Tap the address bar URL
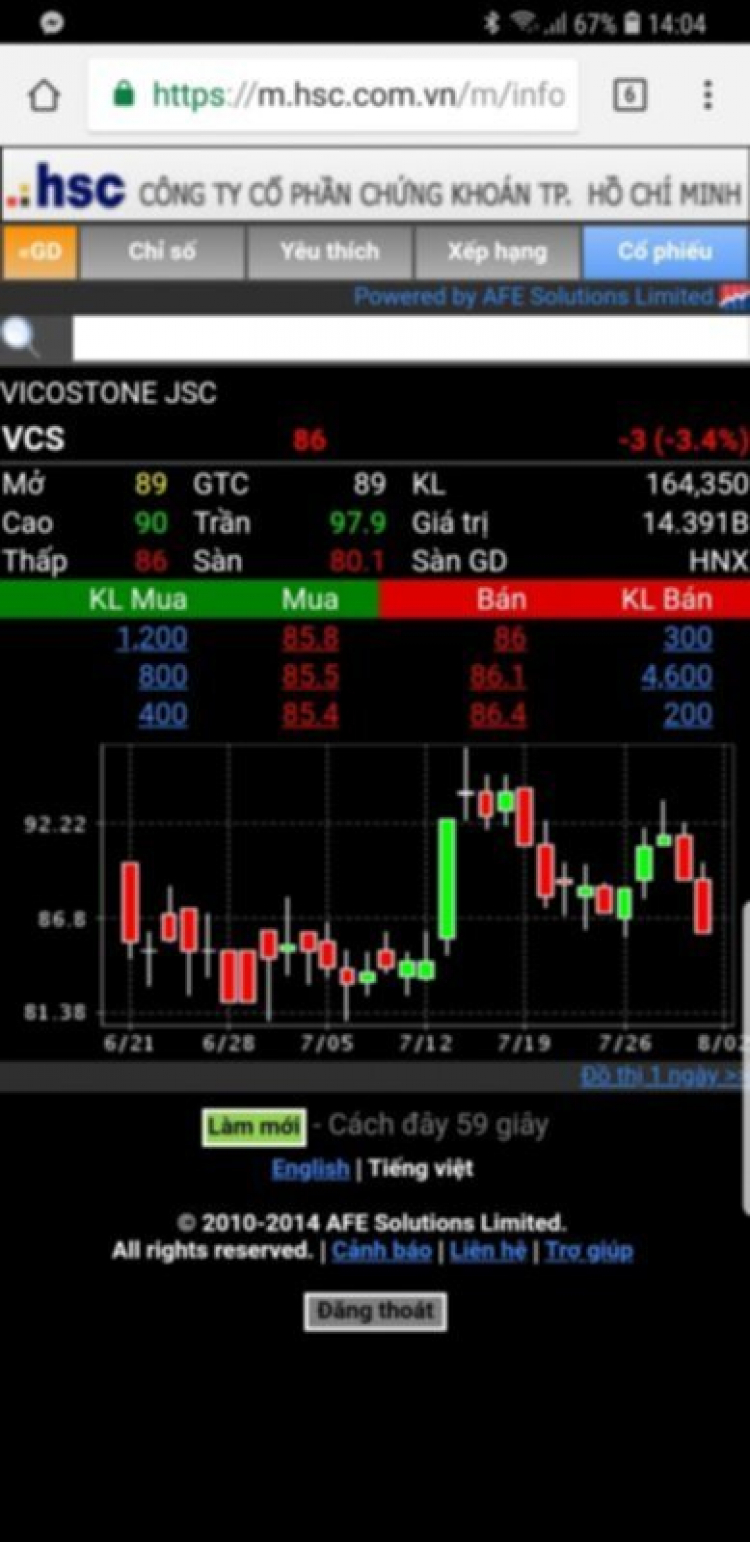The image size is (750, 1542). (x=358, y=95)
